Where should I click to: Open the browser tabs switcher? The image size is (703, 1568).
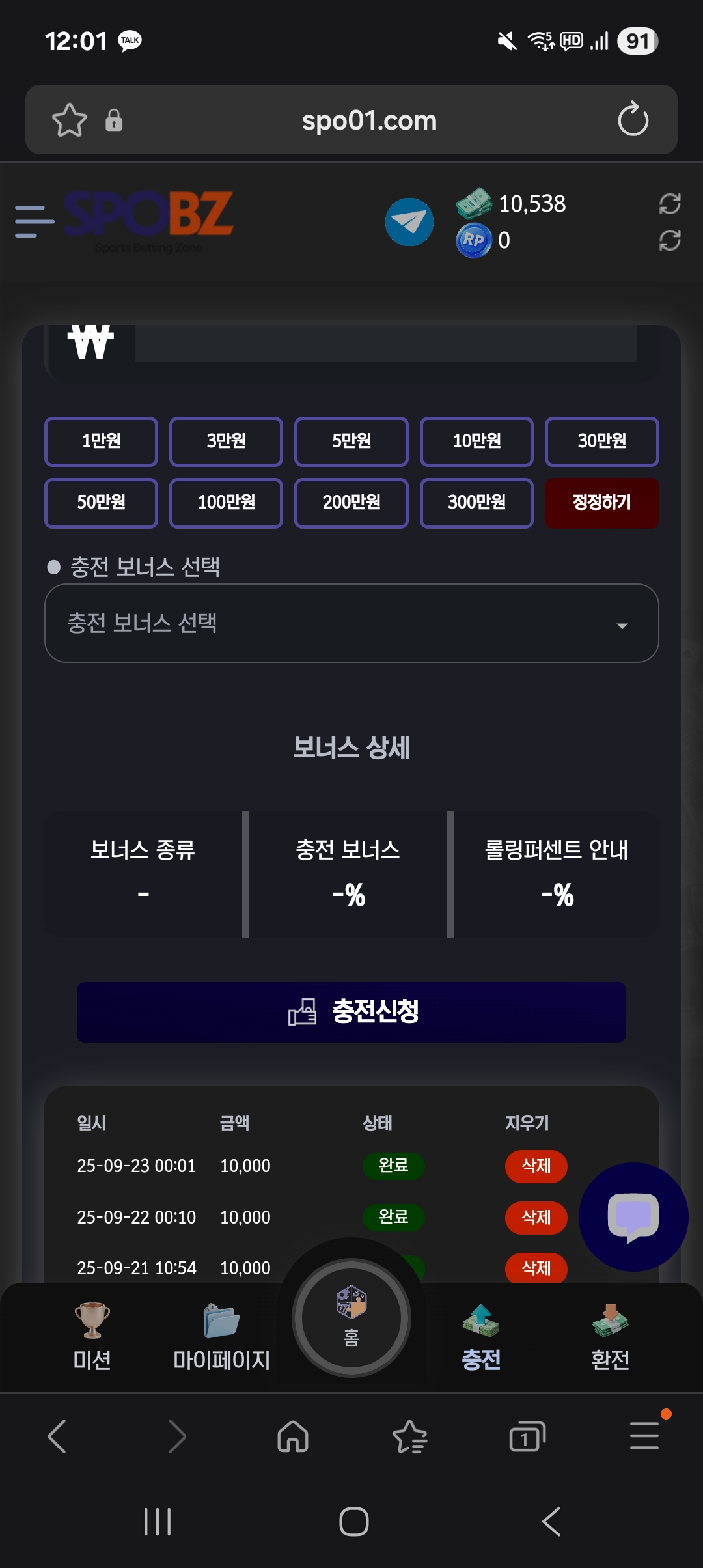(x=527, y=1436)
